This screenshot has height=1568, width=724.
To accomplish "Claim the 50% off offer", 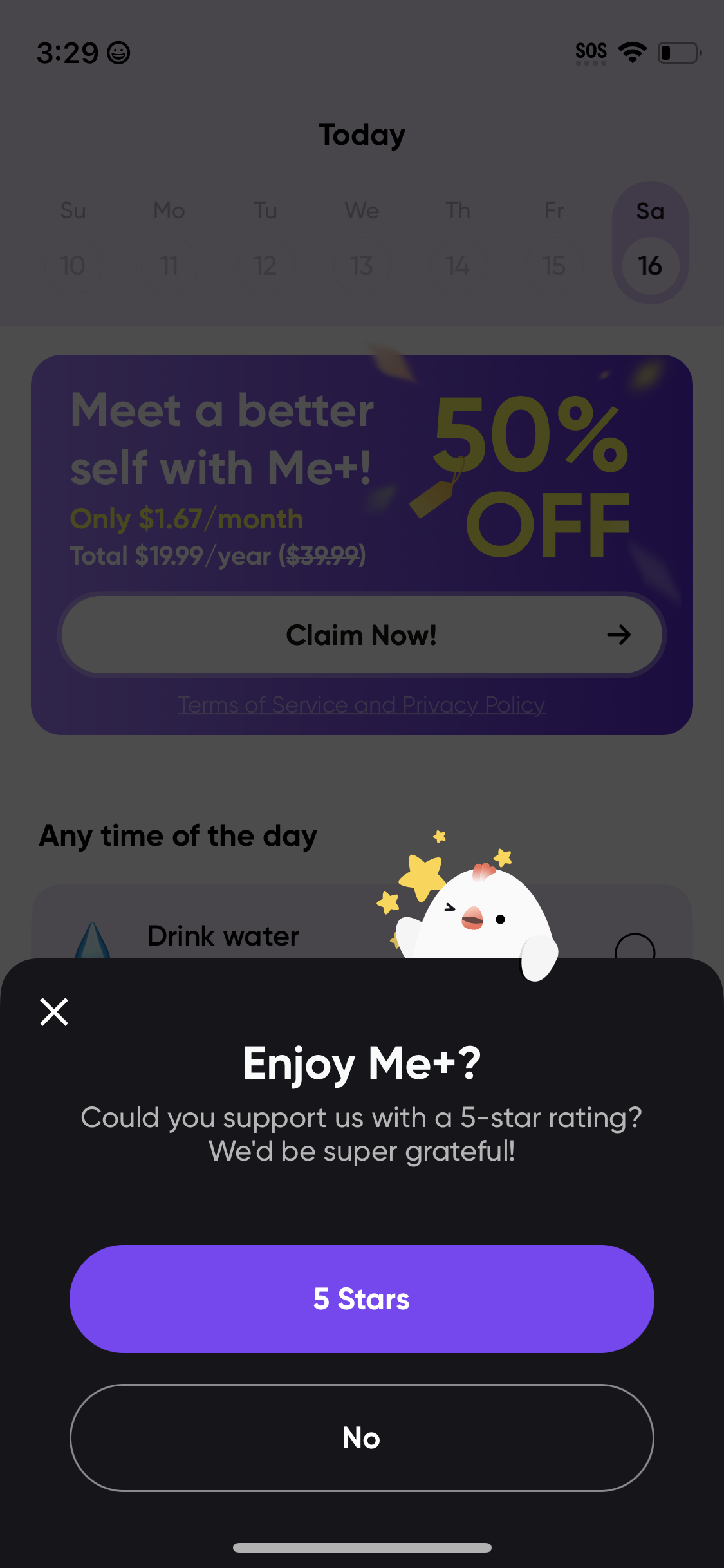I will pyautogui.click(x=362, y=635).
